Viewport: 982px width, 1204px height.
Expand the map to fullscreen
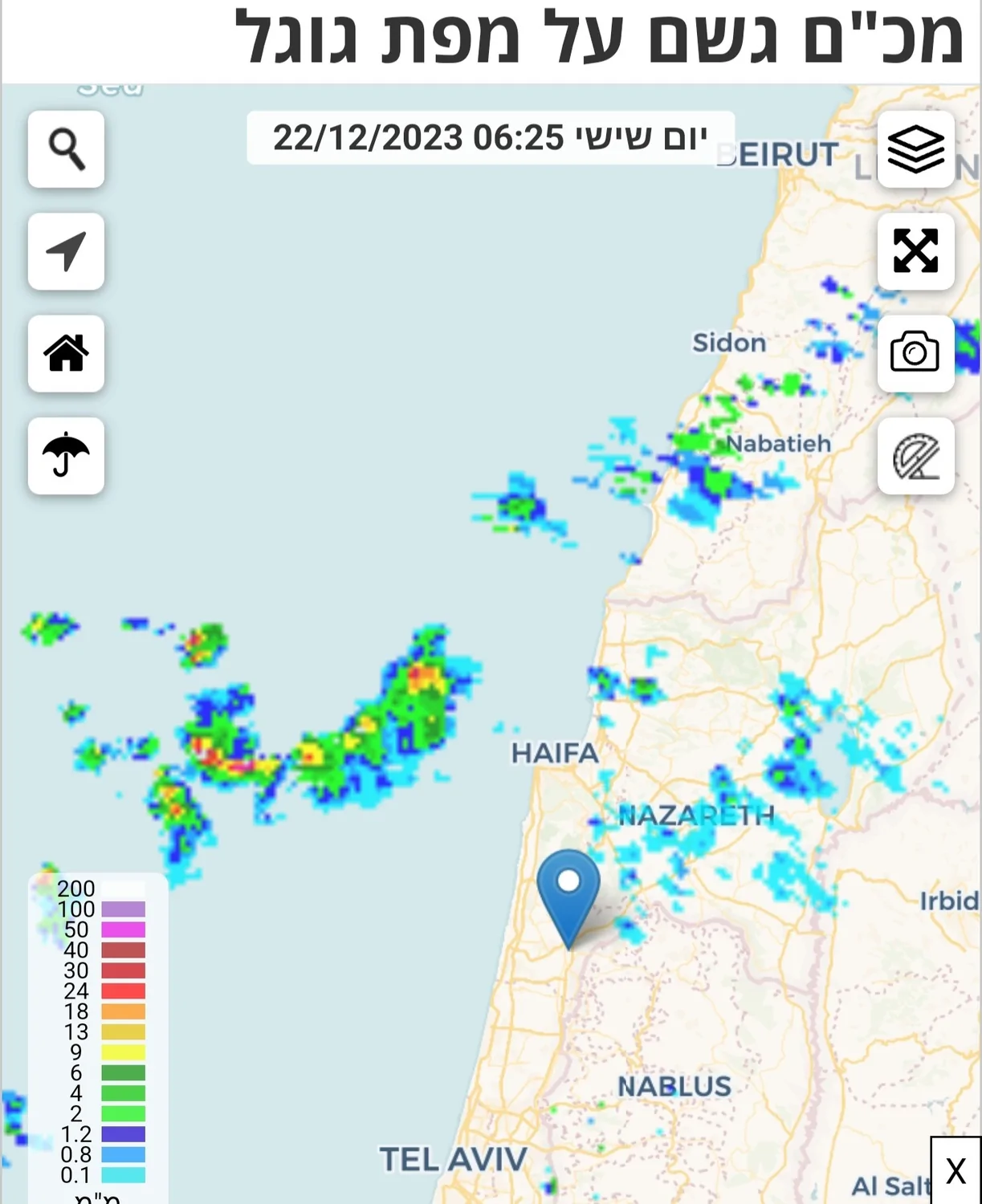coord(915,251)
